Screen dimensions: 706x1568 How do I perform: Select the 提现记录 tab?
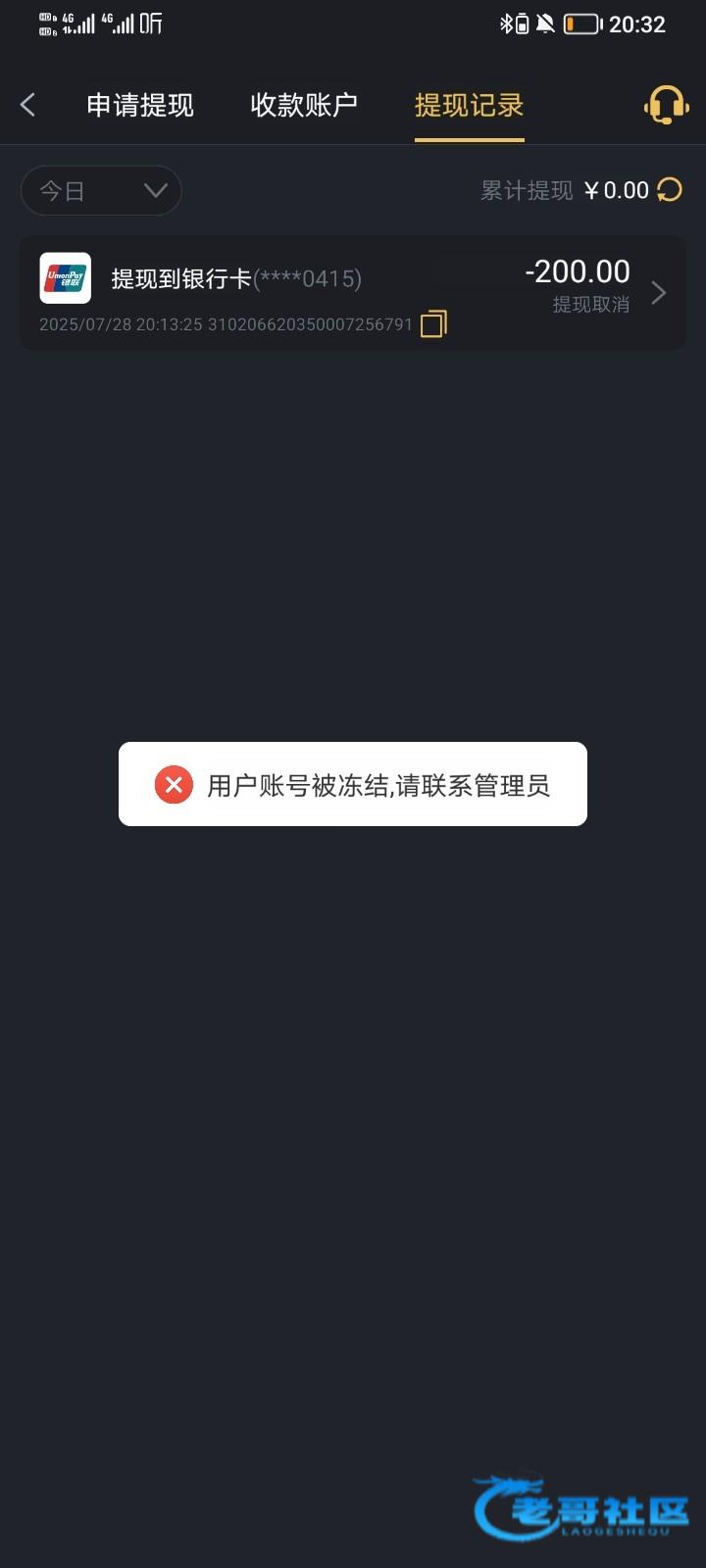pyautogui.click(x=469, y=105)
